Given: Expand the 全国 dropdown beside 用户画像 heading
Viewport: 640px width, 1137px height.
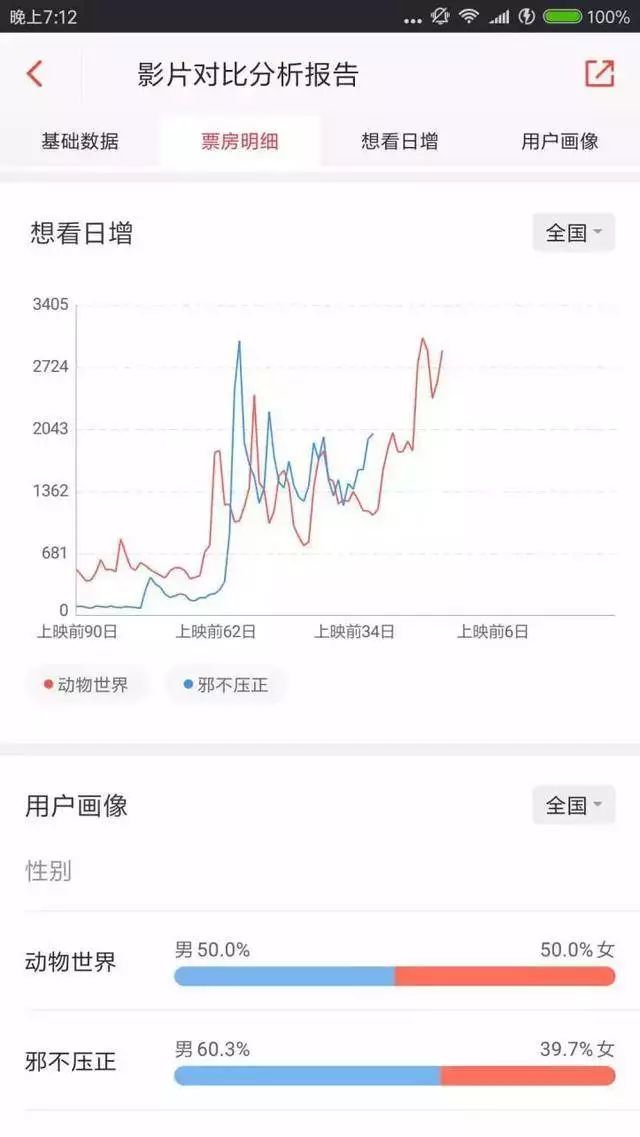Looking at the screenshot, I should [x=573, y=805].
